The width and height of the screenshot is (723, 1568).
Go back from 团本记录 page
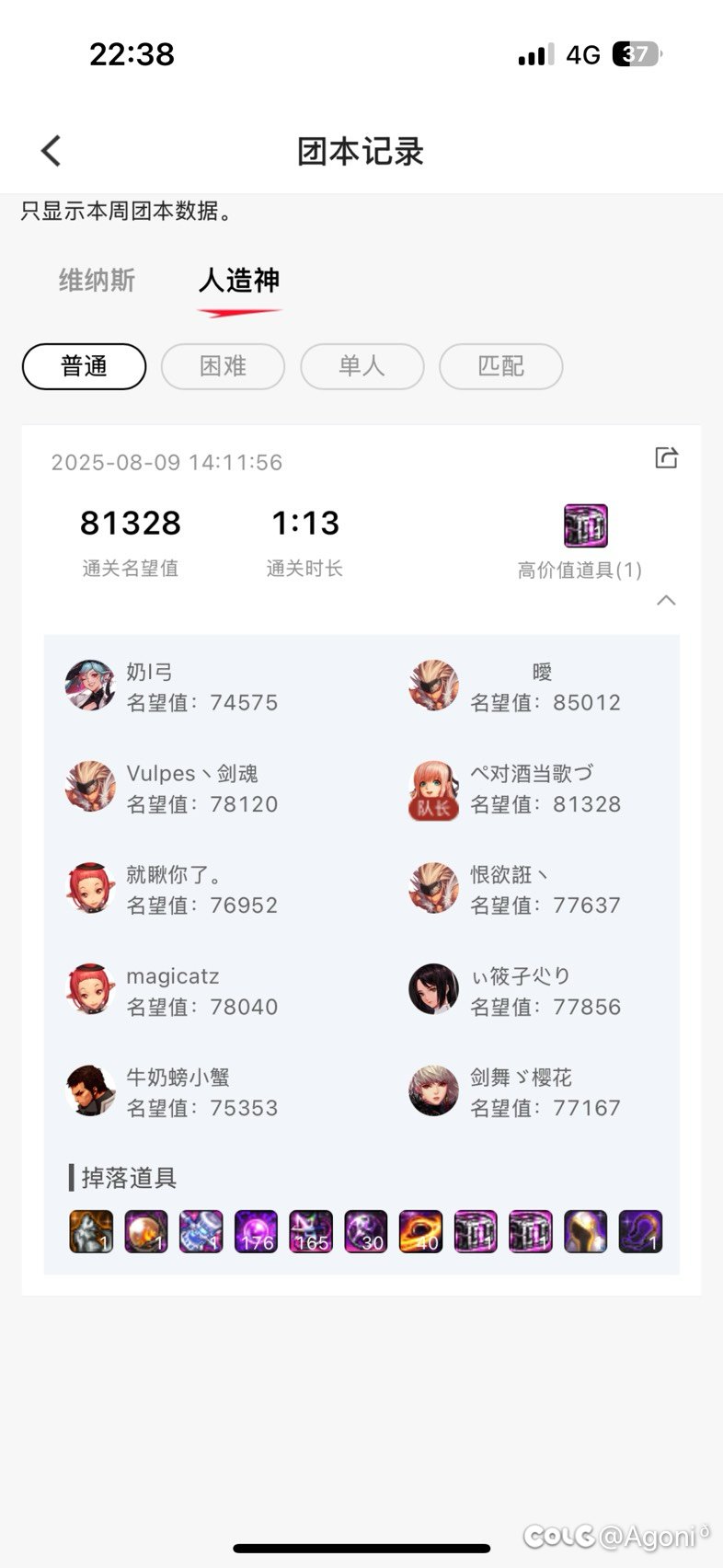[52, 151]
